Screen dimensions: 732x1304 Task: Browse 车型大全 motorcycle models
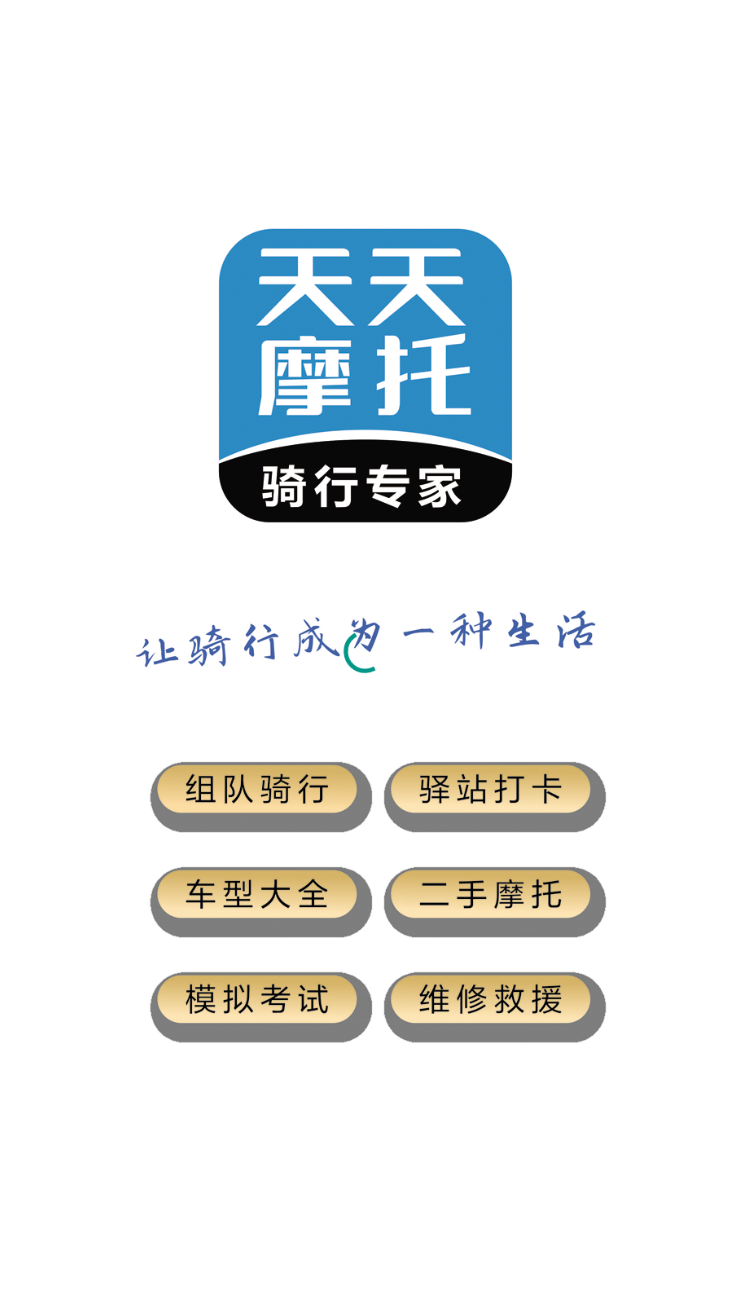coord(258,895)
